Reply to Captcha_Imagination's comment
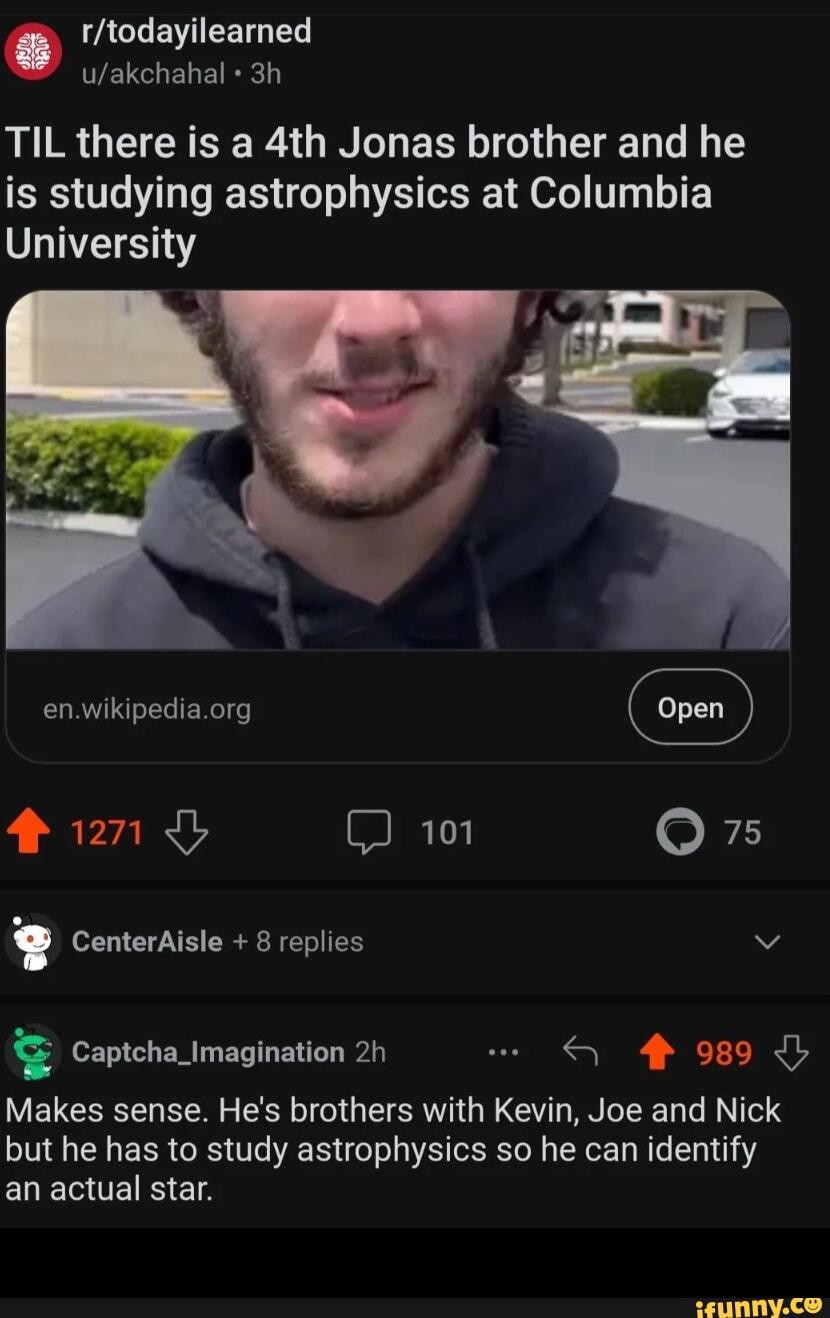Image resolution: width=830 pixels, height=1318 pixels. tap(580, 1052)
